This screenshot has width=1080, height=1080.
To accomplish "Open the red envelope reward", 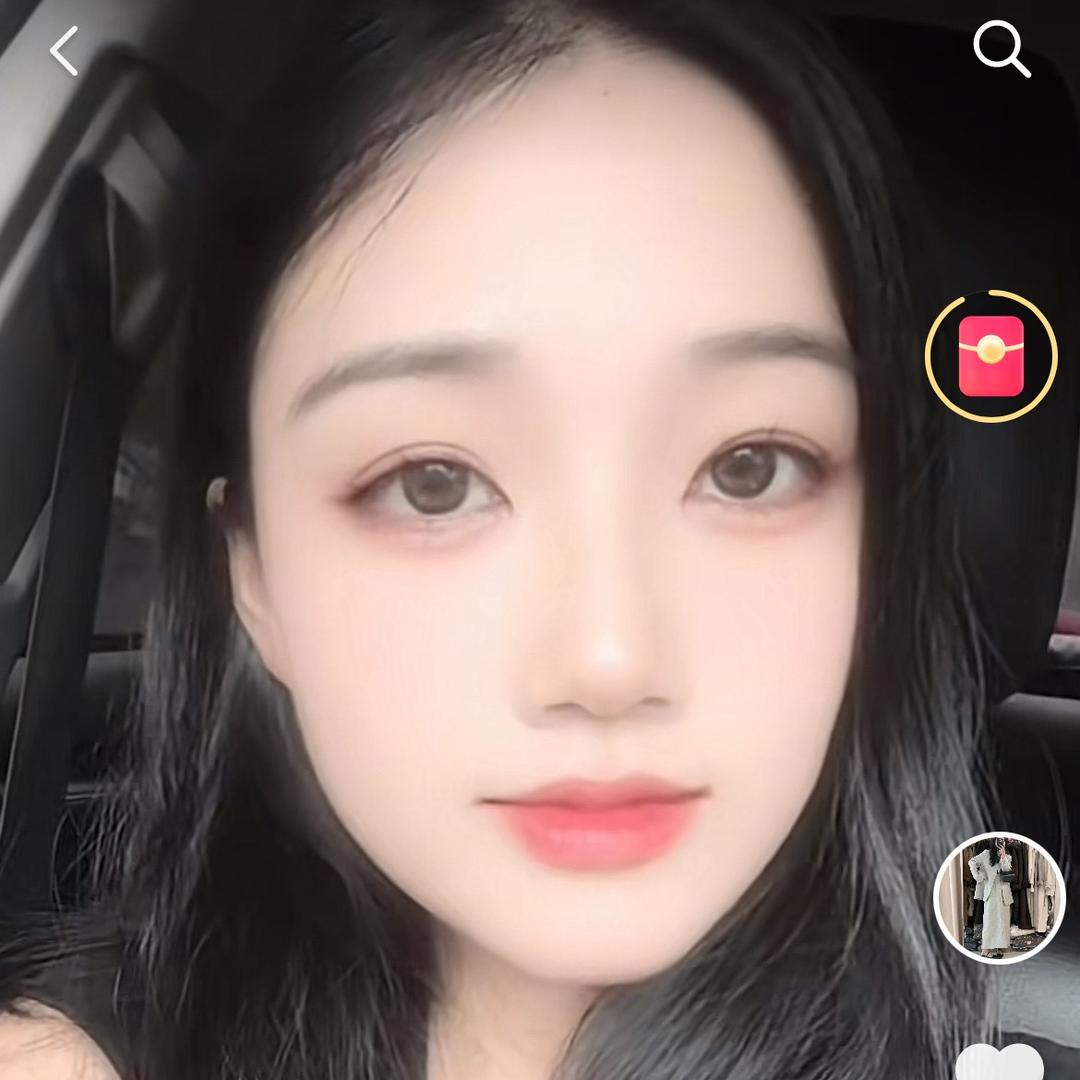I will coord(991,355).
